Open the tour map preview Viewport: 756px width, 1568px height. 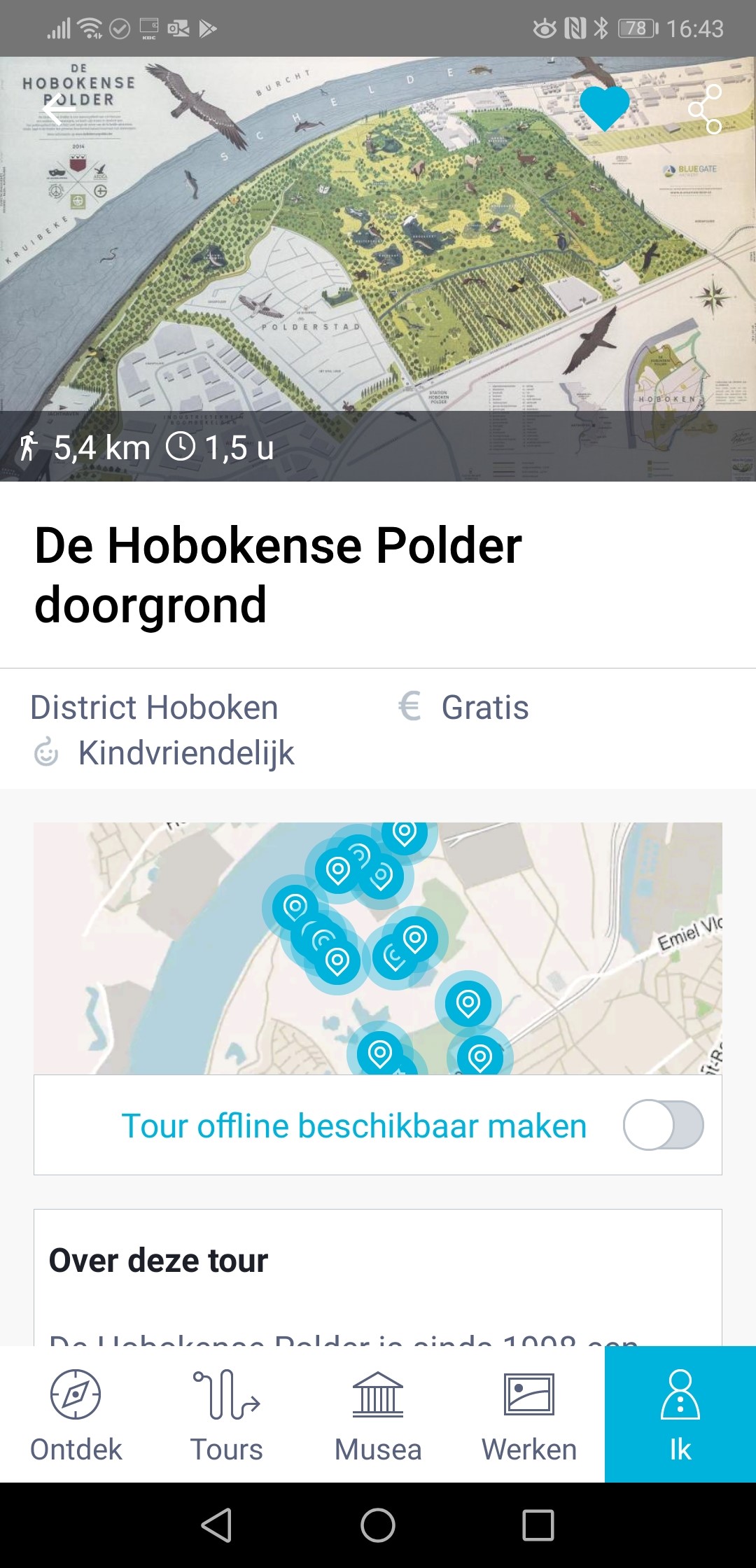(x=378, y=948)
